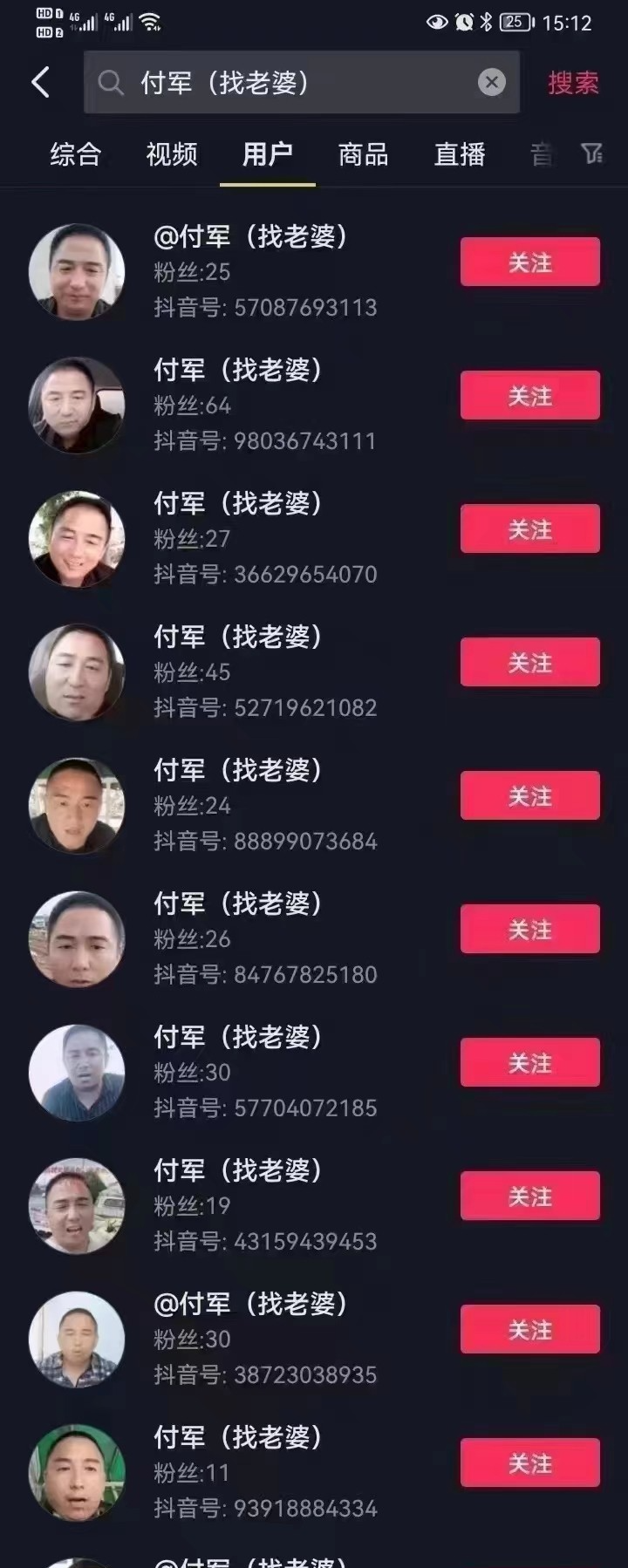Go back using the arrow icon
628x1568 pixels.
tap(40, 83)
